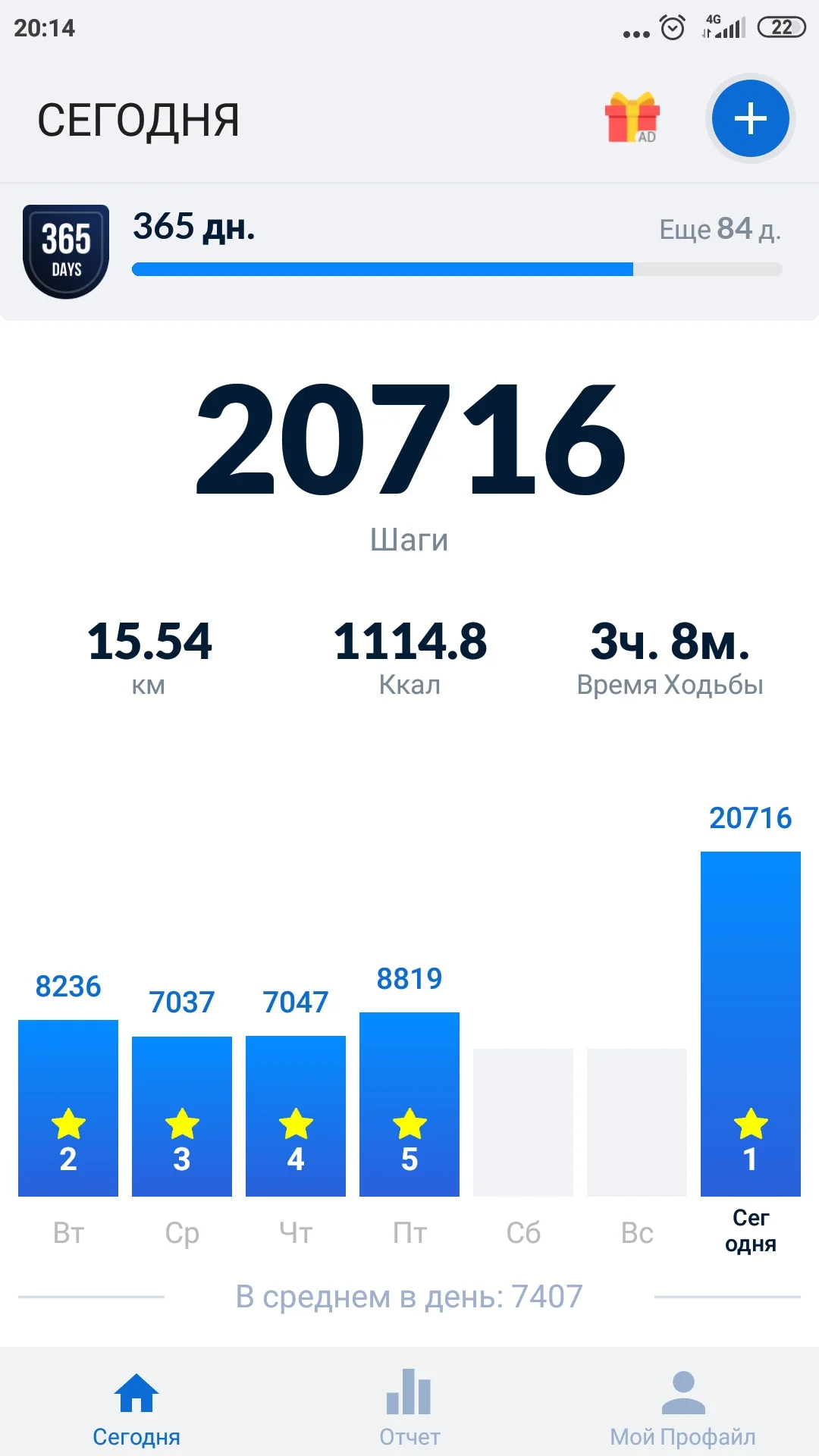Screen dimensions: 819x1456
Task: Select the Friday bar with 8819 steps
Action: [x=409, y=1104]
